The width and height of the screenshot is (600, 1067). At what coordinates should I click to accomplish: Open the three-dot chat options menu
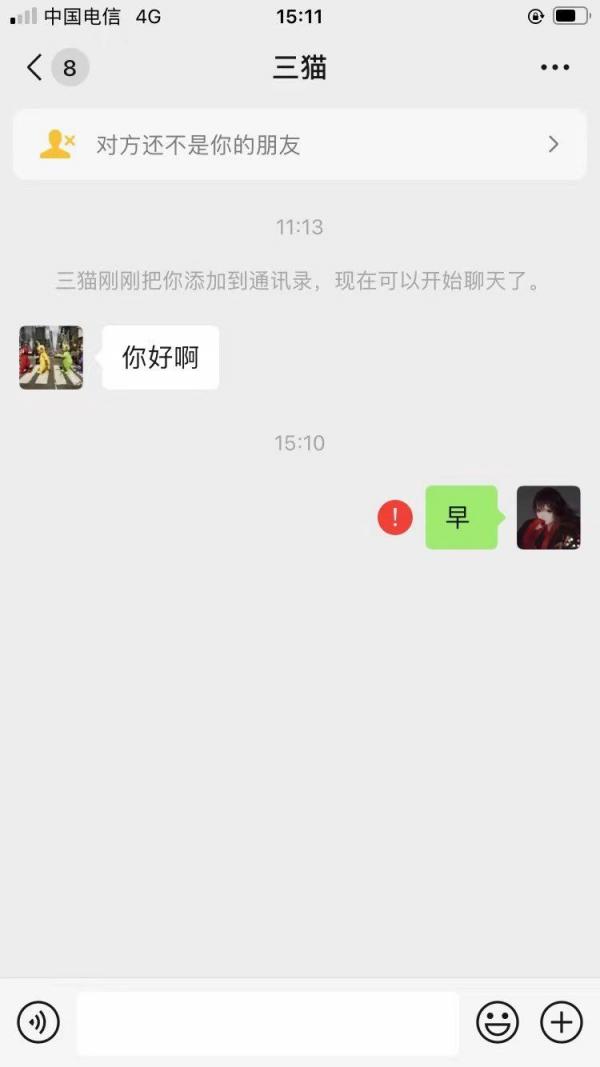point(554,68)
